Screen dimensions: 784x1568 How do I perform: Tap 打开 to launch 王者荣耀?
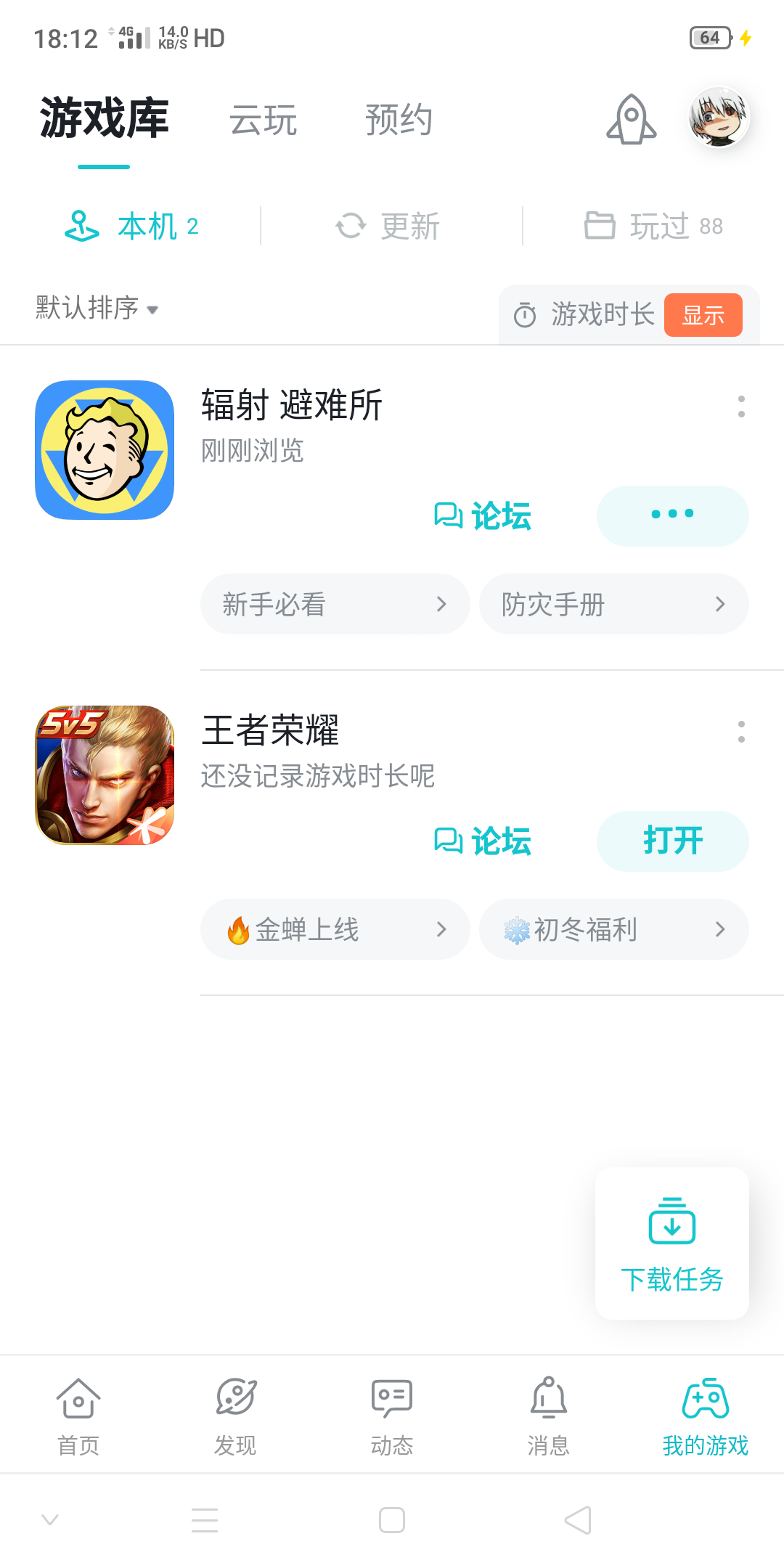click(x=671, y=841)
